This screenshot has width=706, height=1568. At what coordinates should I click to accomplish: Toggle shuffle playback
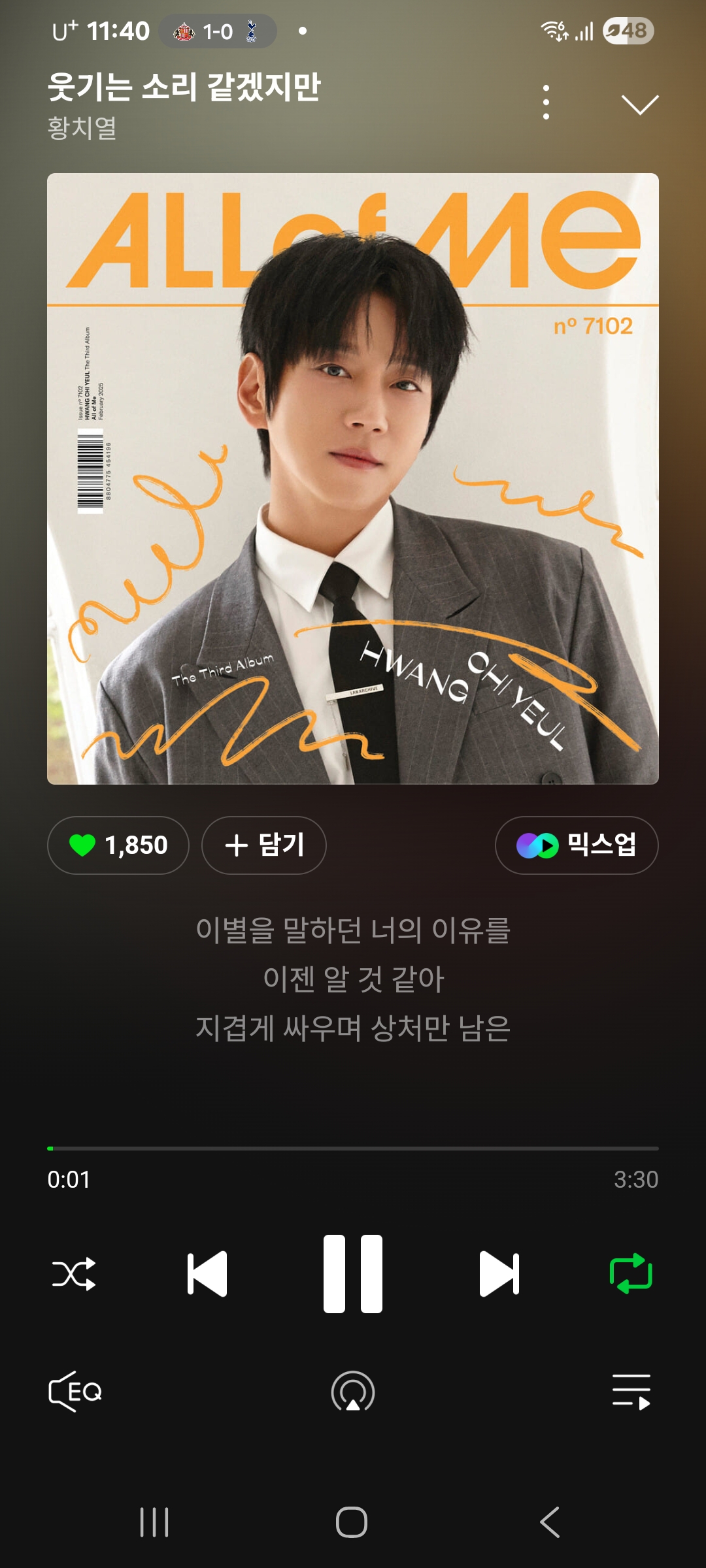74,1273
